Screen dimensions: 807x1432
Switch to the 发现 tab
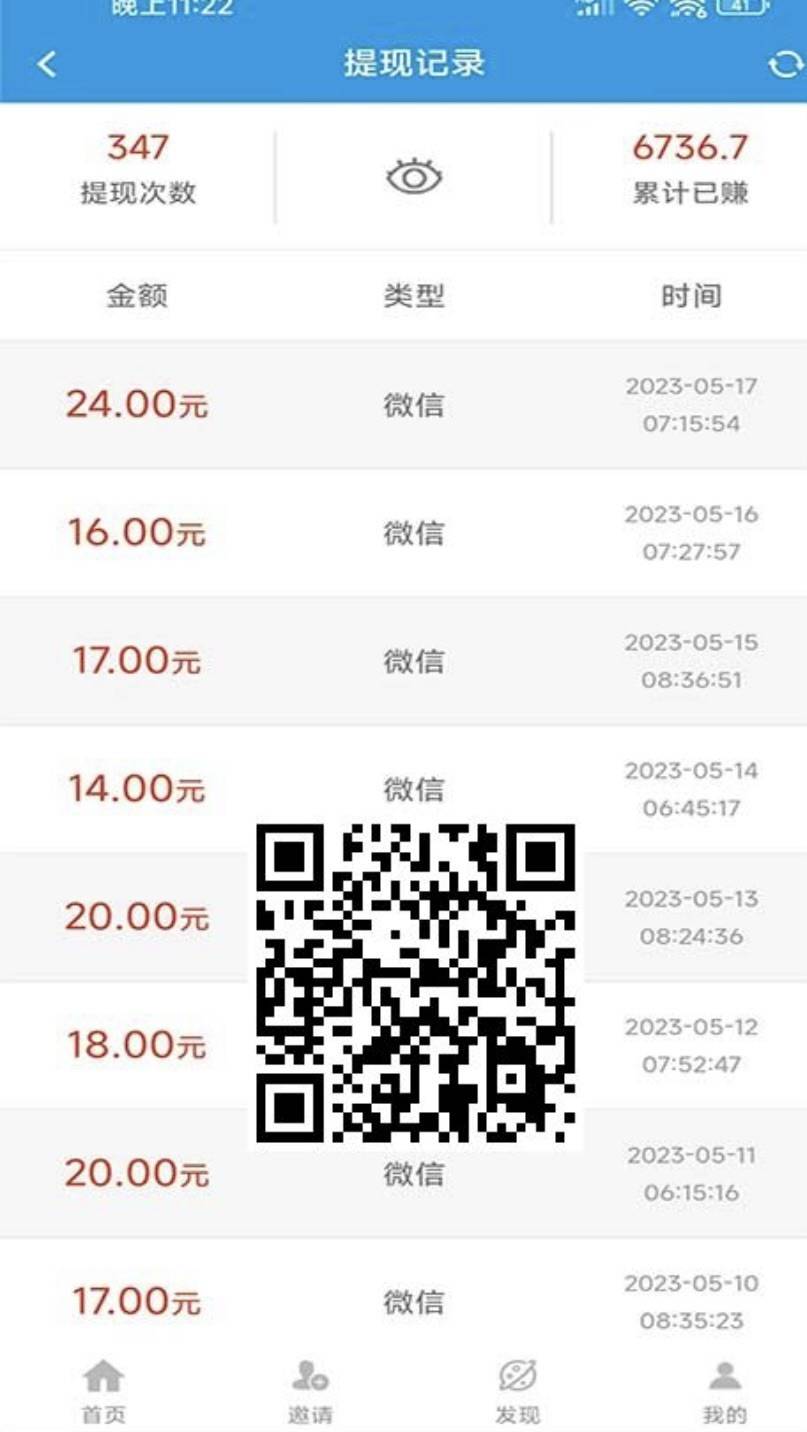518,1391
